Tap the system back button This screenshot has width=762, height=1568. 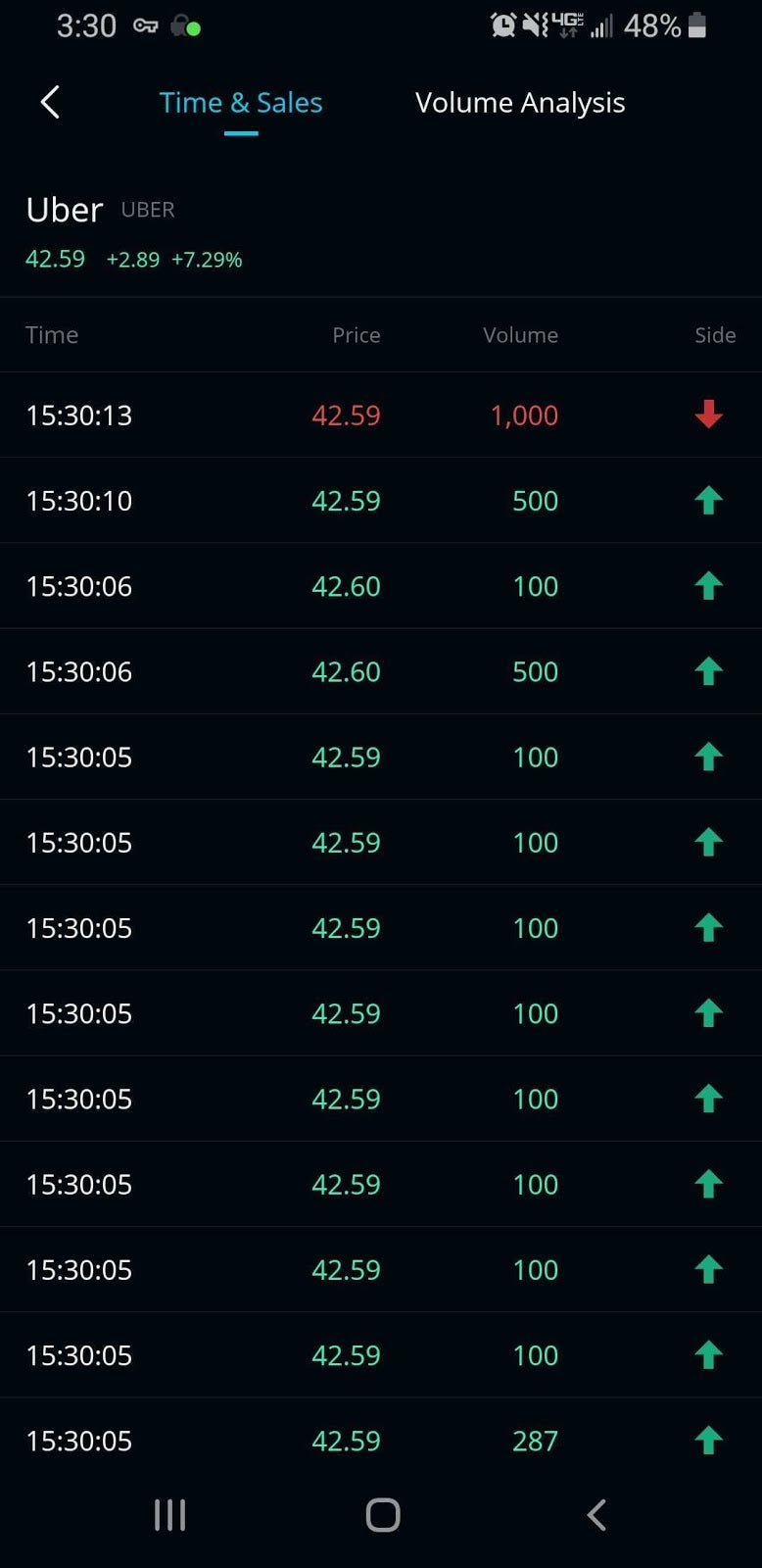pos(596,1515)
